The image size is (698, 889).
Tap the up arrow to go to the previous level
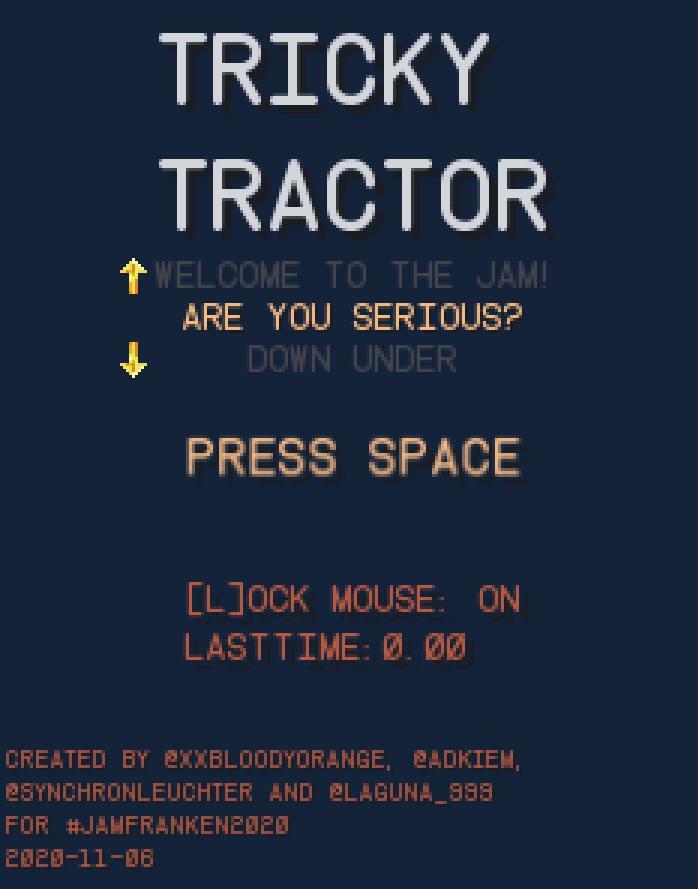[x=133, y=275]
